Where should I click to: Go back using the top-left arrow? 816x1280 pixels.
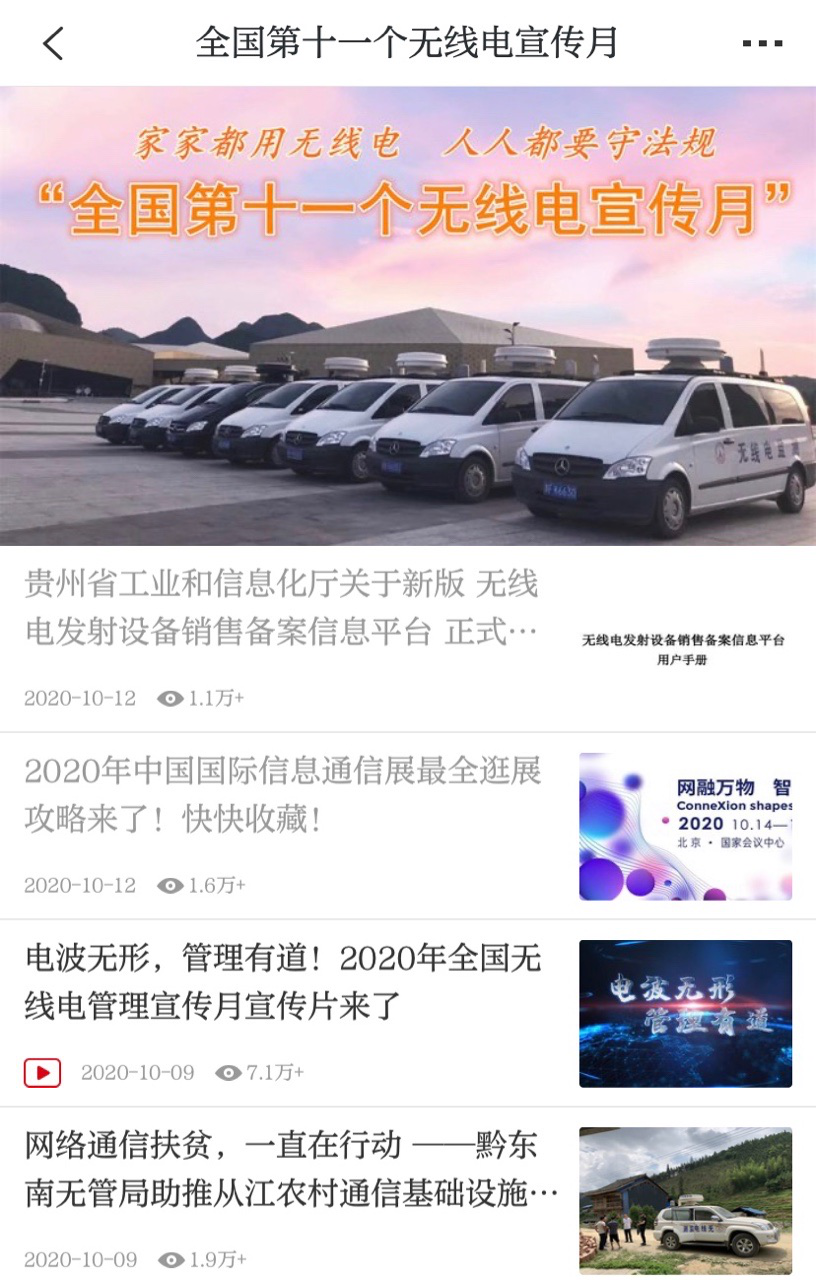(x=53, y=43)
